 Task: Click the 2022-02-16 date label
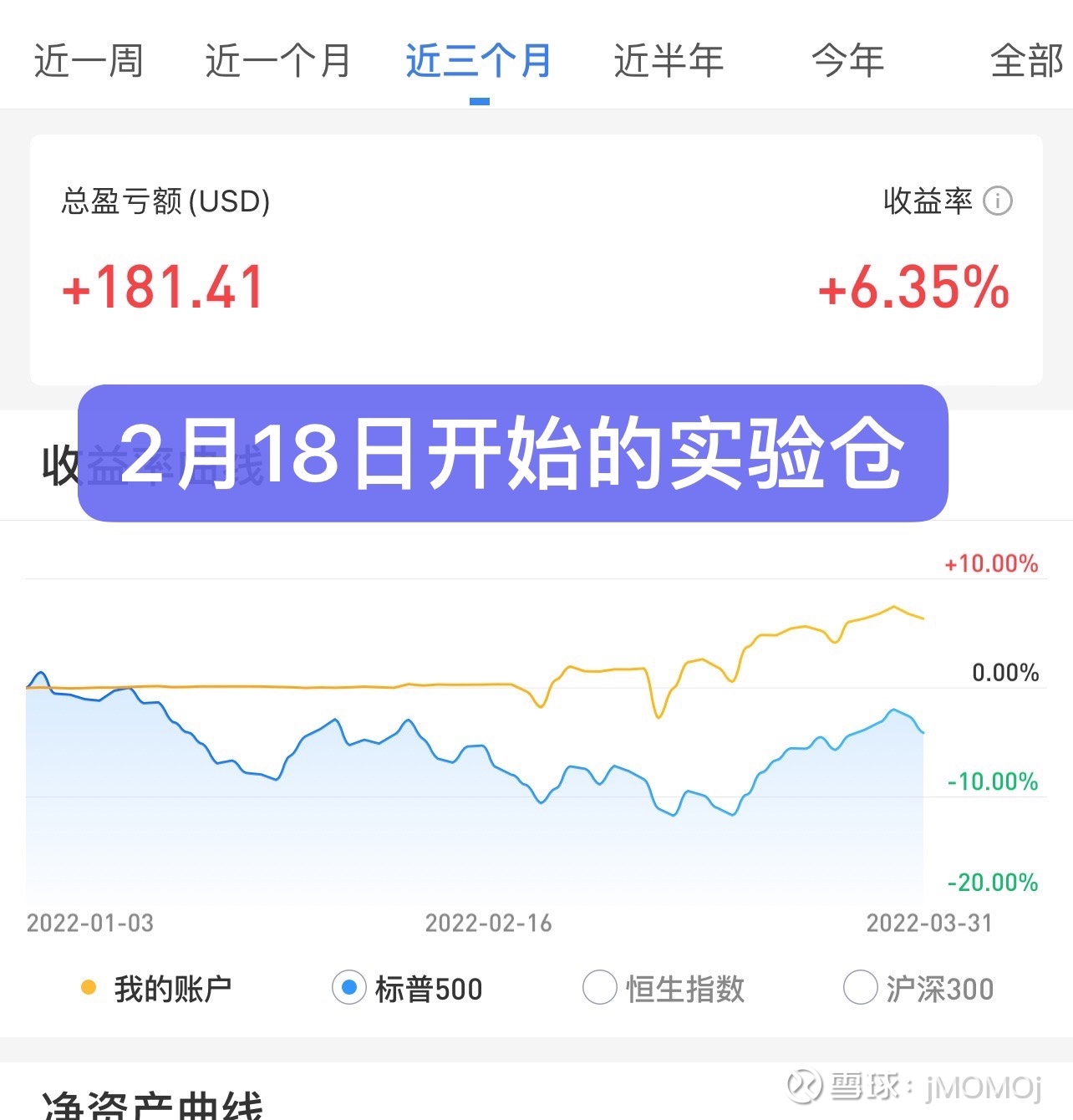tap(488, 924)
